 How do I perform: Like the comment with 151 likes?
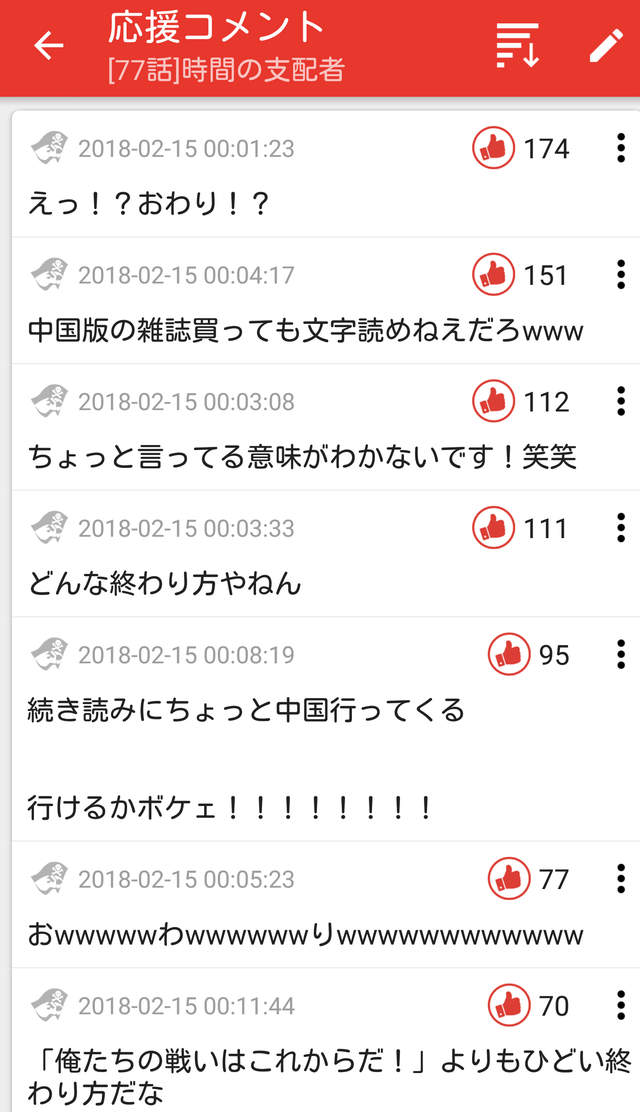493,275
